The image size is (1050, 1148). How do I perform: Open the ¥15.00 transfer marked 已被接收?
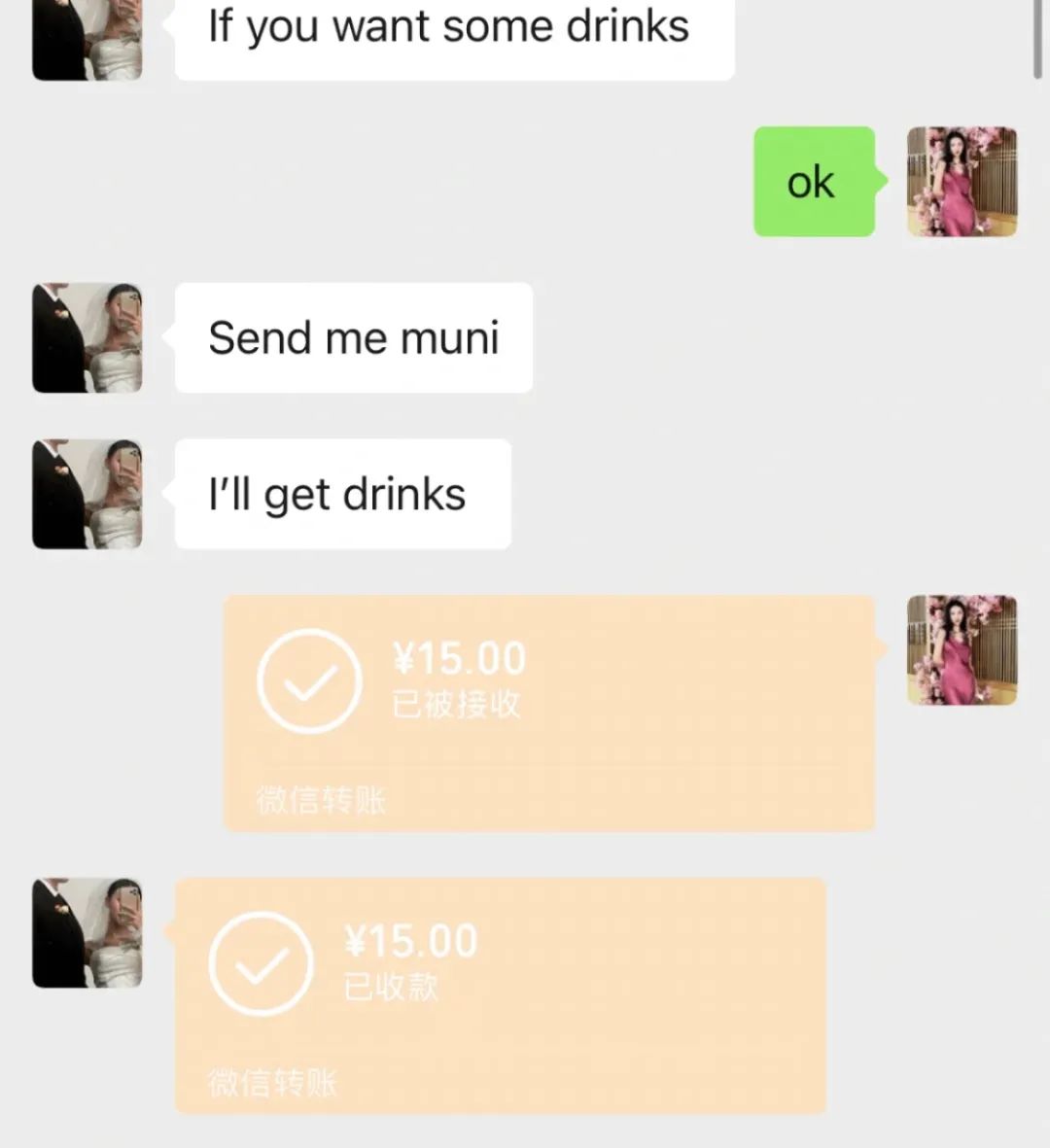[x=549, y=713]
